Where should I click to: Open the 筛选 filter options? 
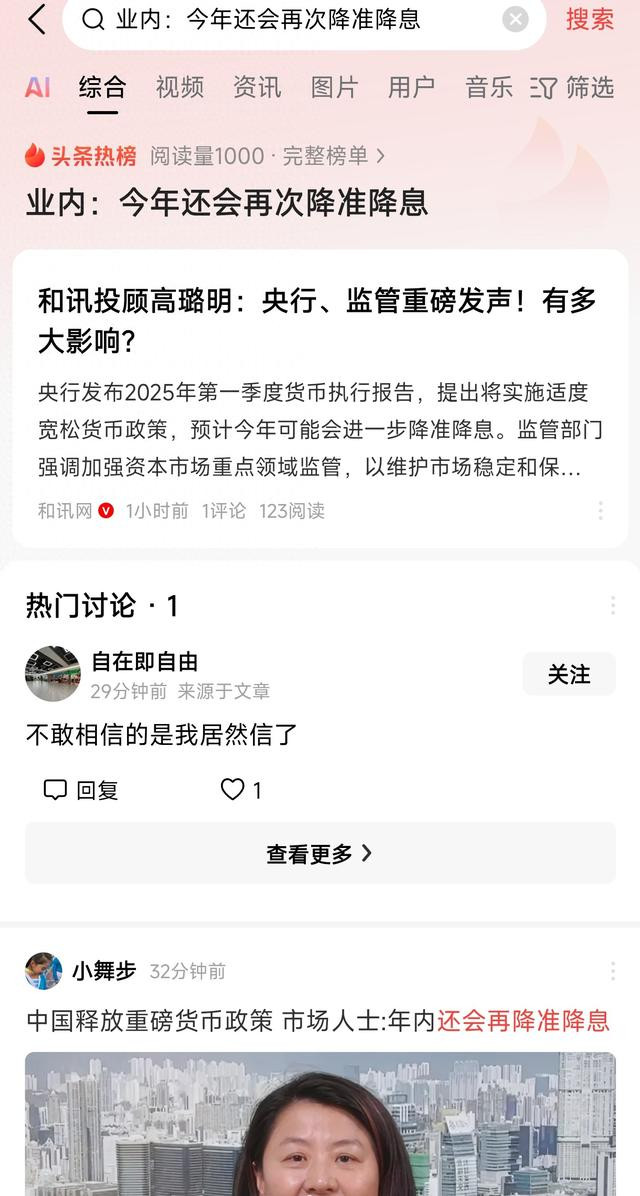[x=572, y=87]
